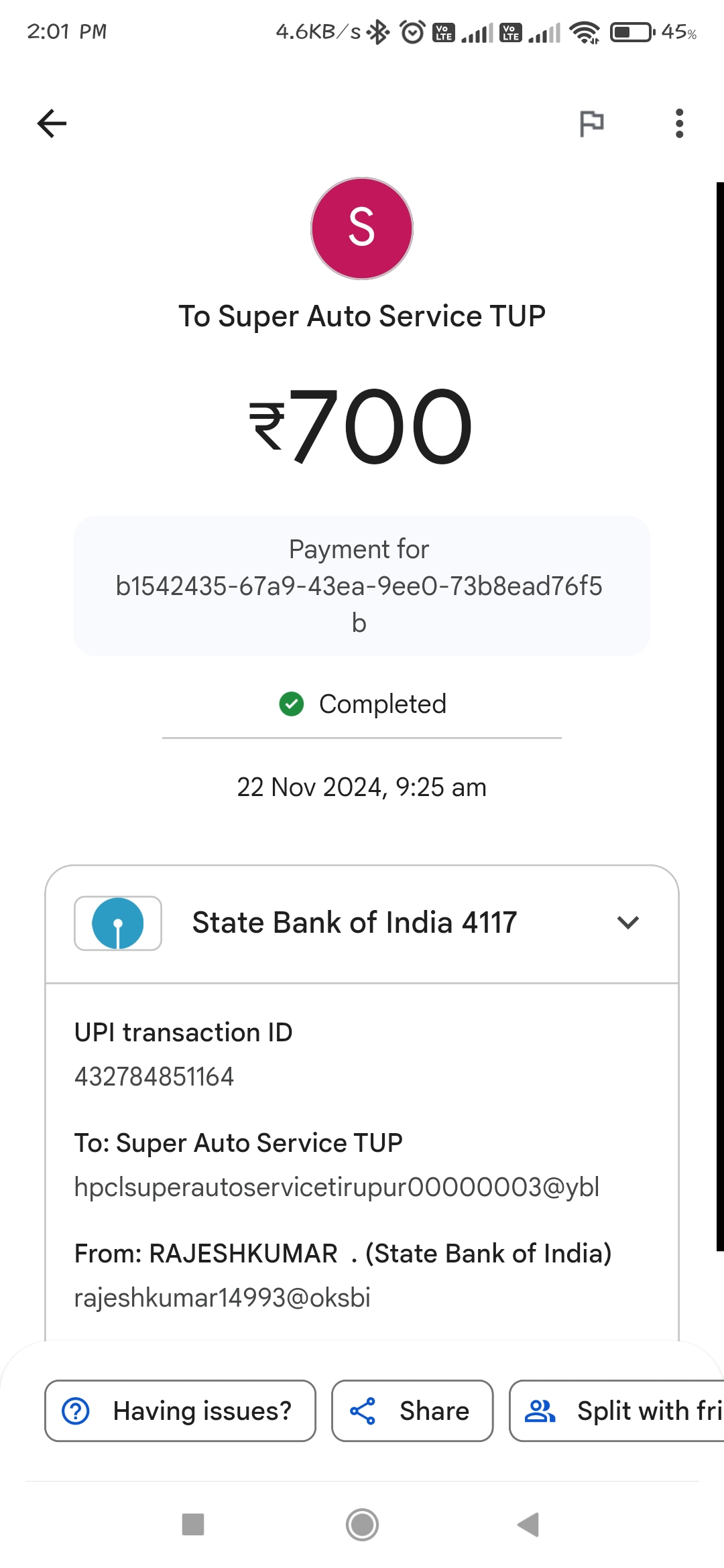Collapse the State Bank of India 4117 details
The image size is (724, 1568).
[x=628, y=922]
